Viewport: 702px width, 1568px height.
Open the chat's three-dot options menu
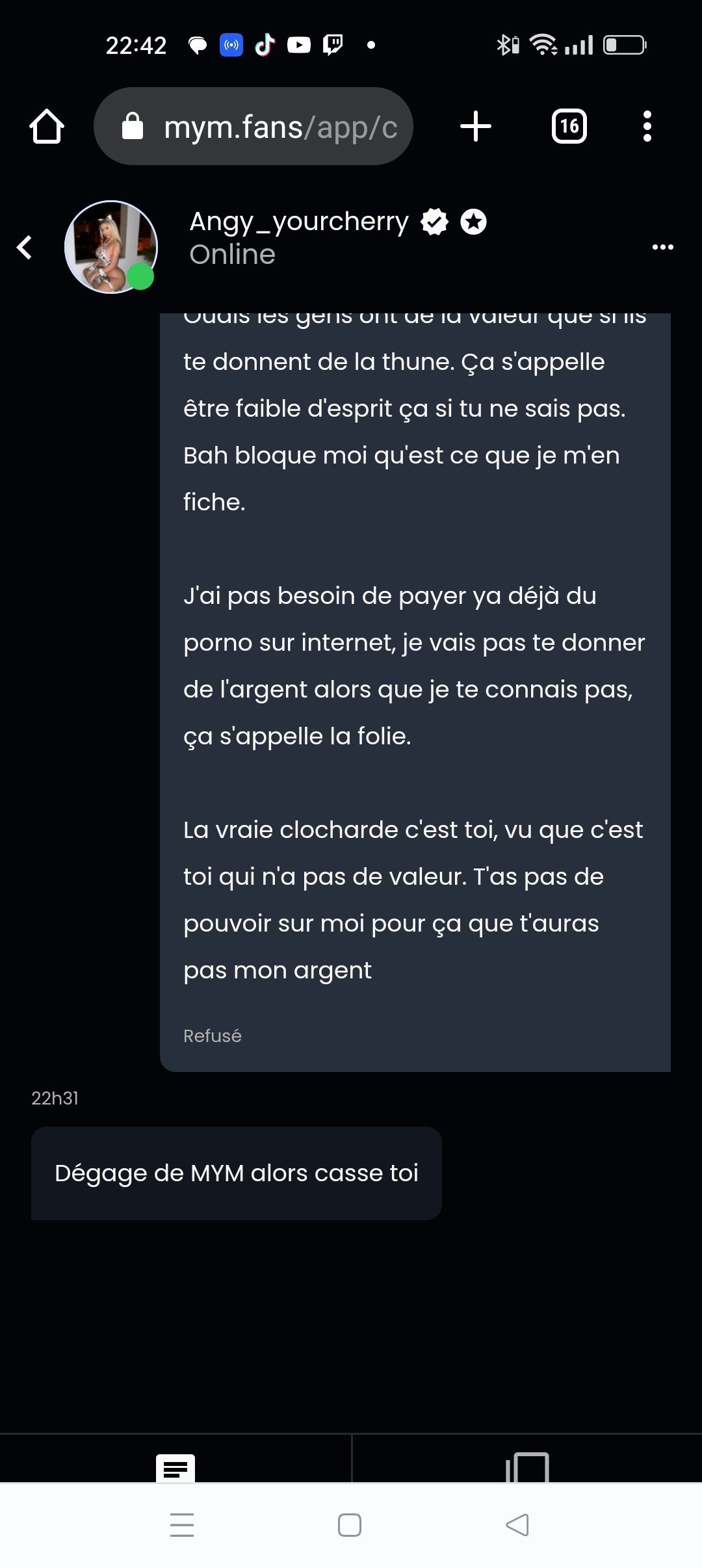pyautogui.click(x=662, y=247)
